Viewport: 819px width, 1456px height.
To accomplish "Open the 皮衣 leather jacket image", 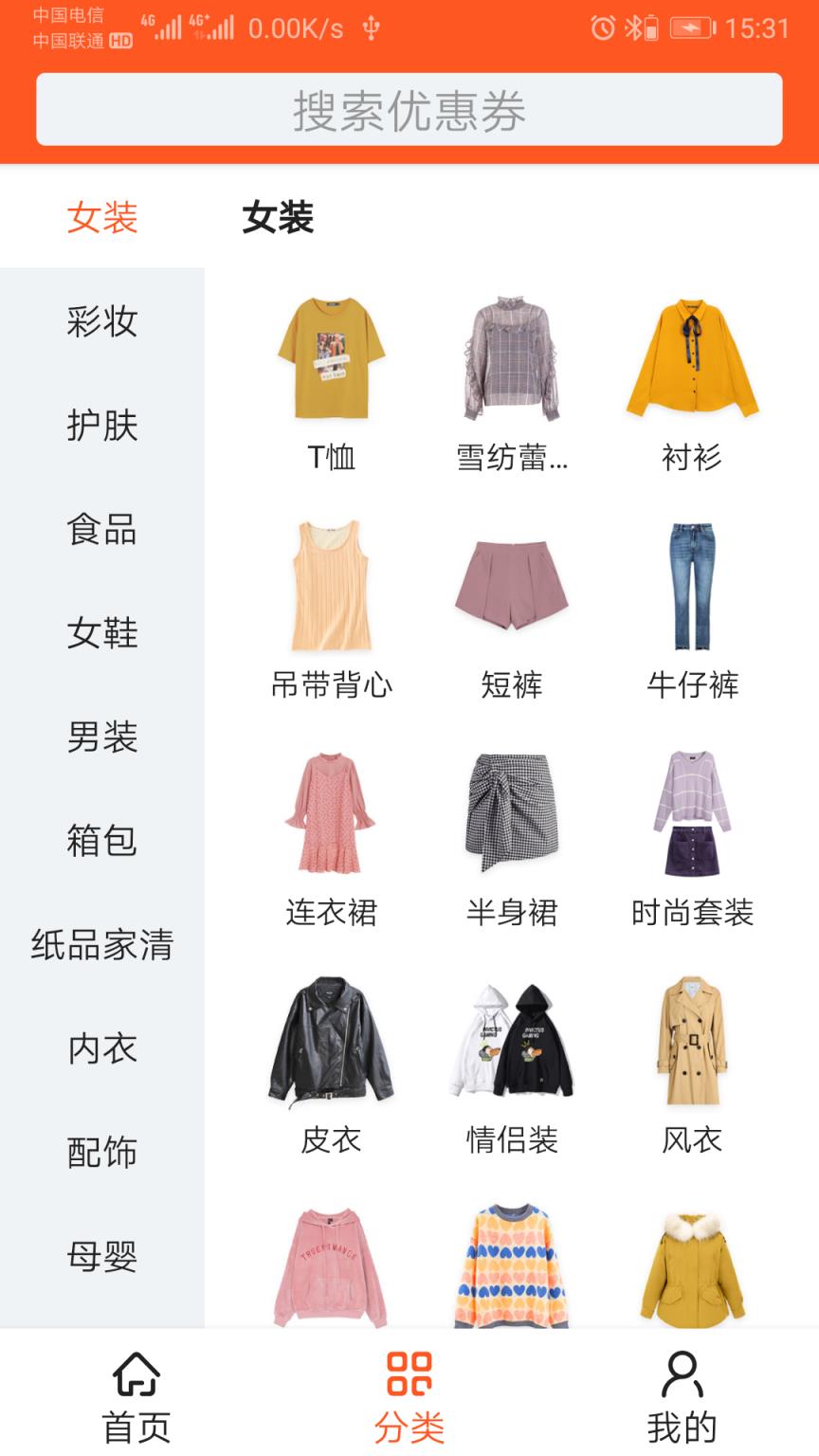I will coord(331,1043).
